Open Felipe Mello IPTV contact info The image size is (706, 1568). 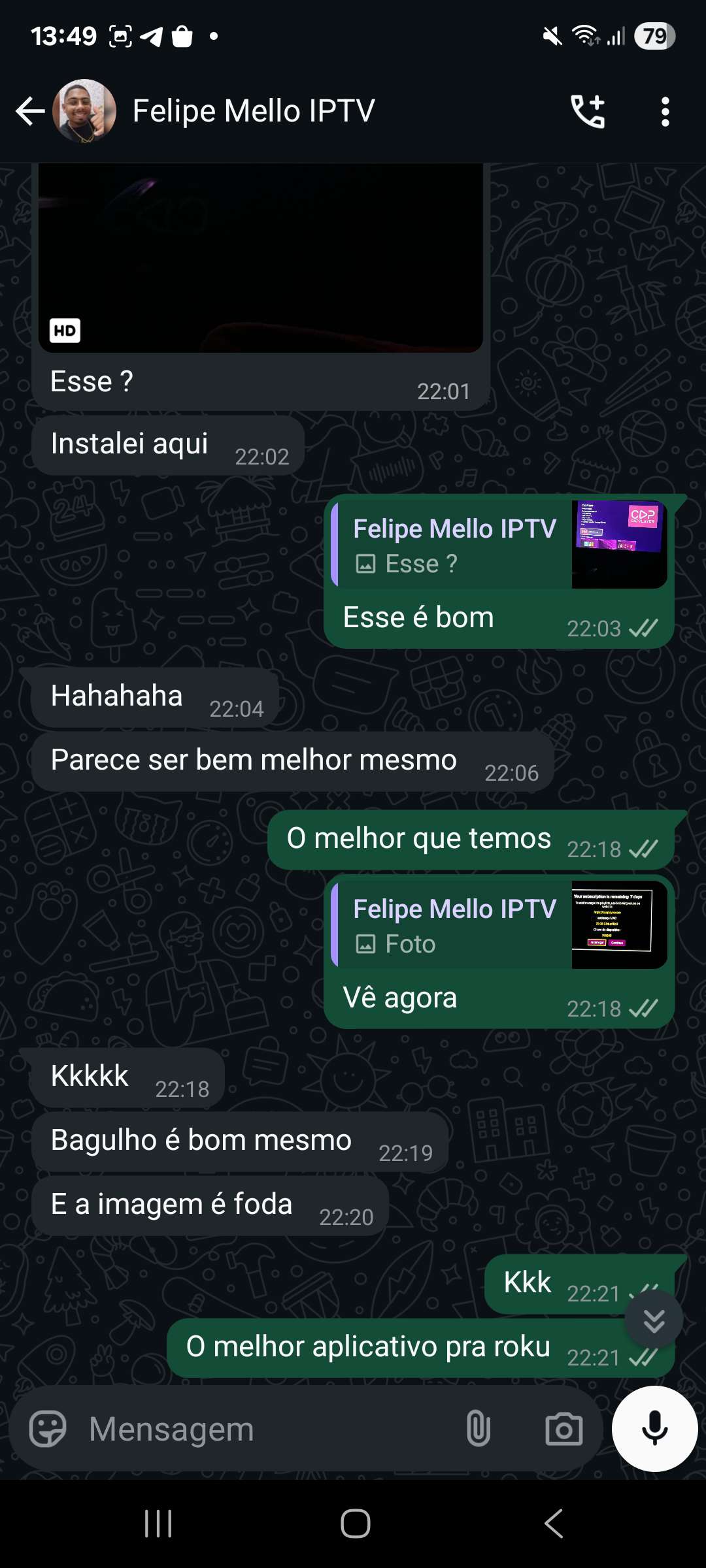[254, 111]
